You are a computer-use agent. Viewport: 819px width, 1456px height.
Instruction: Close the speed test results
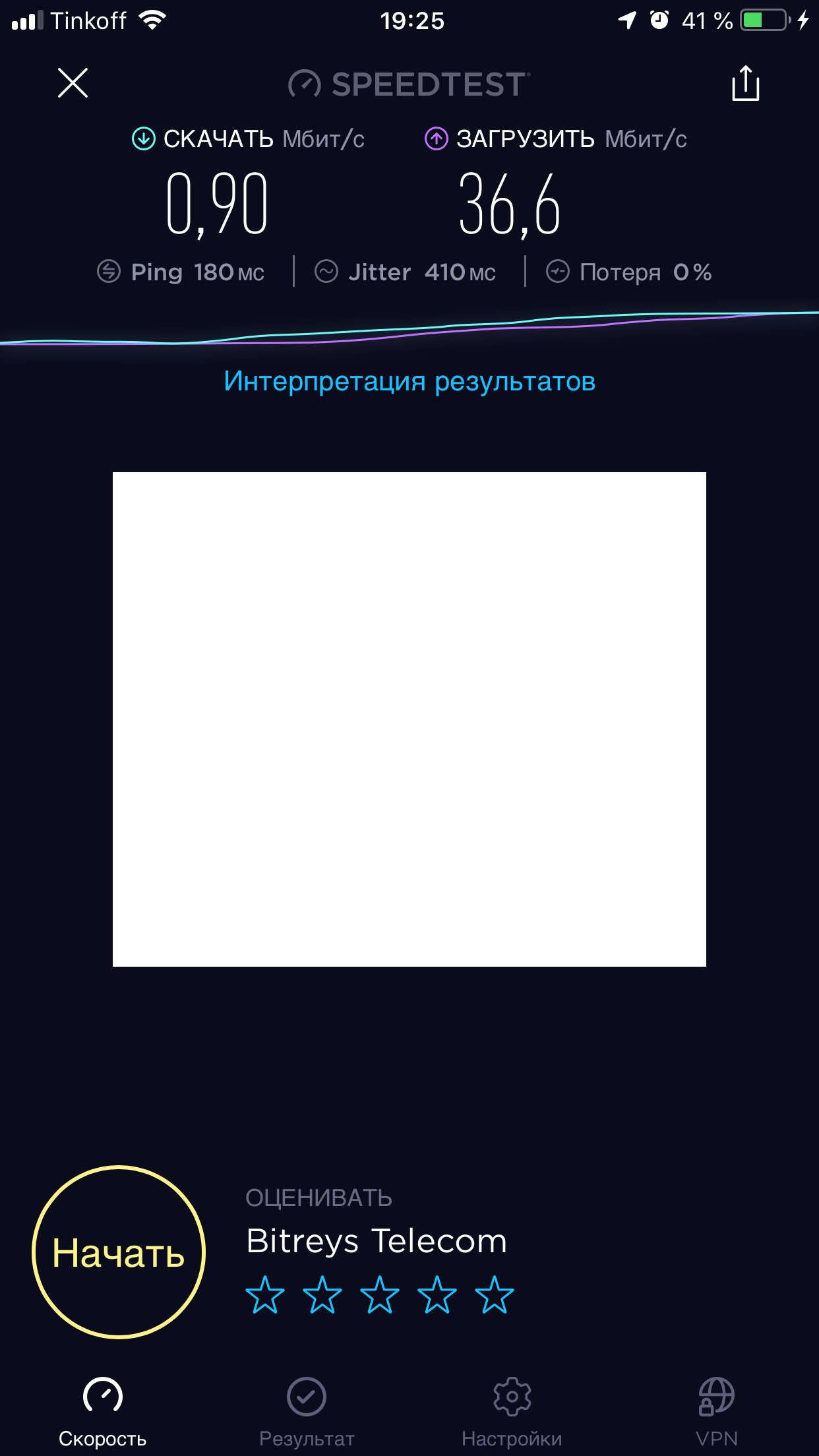pos(73,83)
